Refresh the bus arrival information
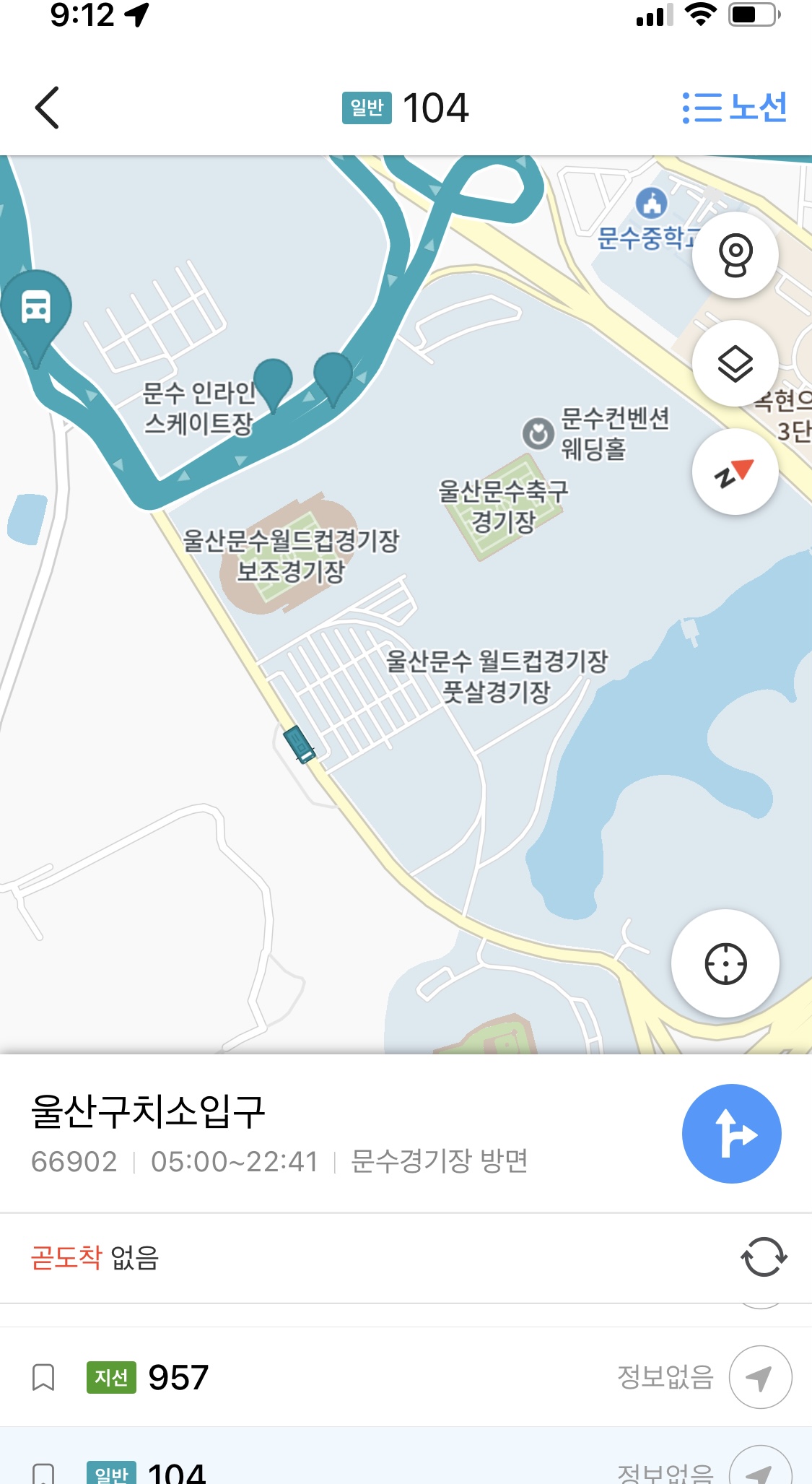 click(x=764, y=1257)
